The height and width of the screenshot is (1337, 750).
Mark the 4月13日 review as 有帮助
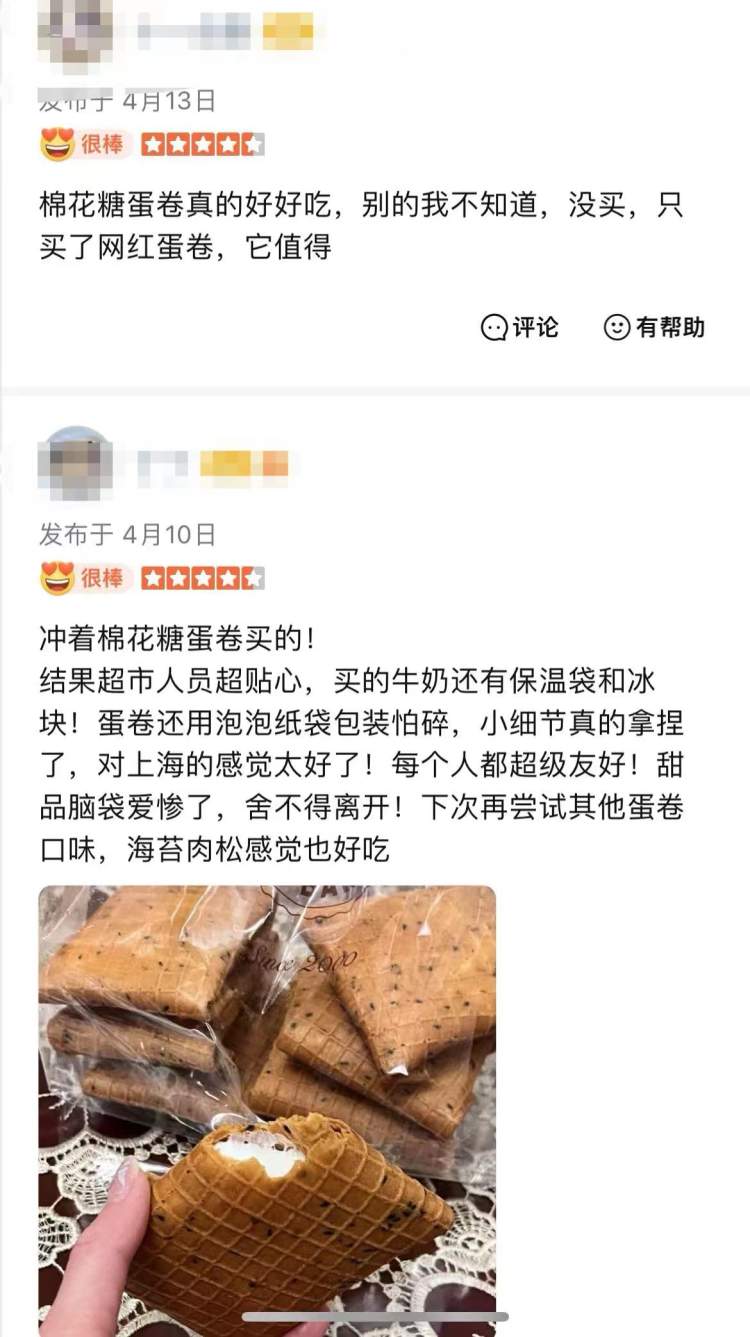point(655,327)
